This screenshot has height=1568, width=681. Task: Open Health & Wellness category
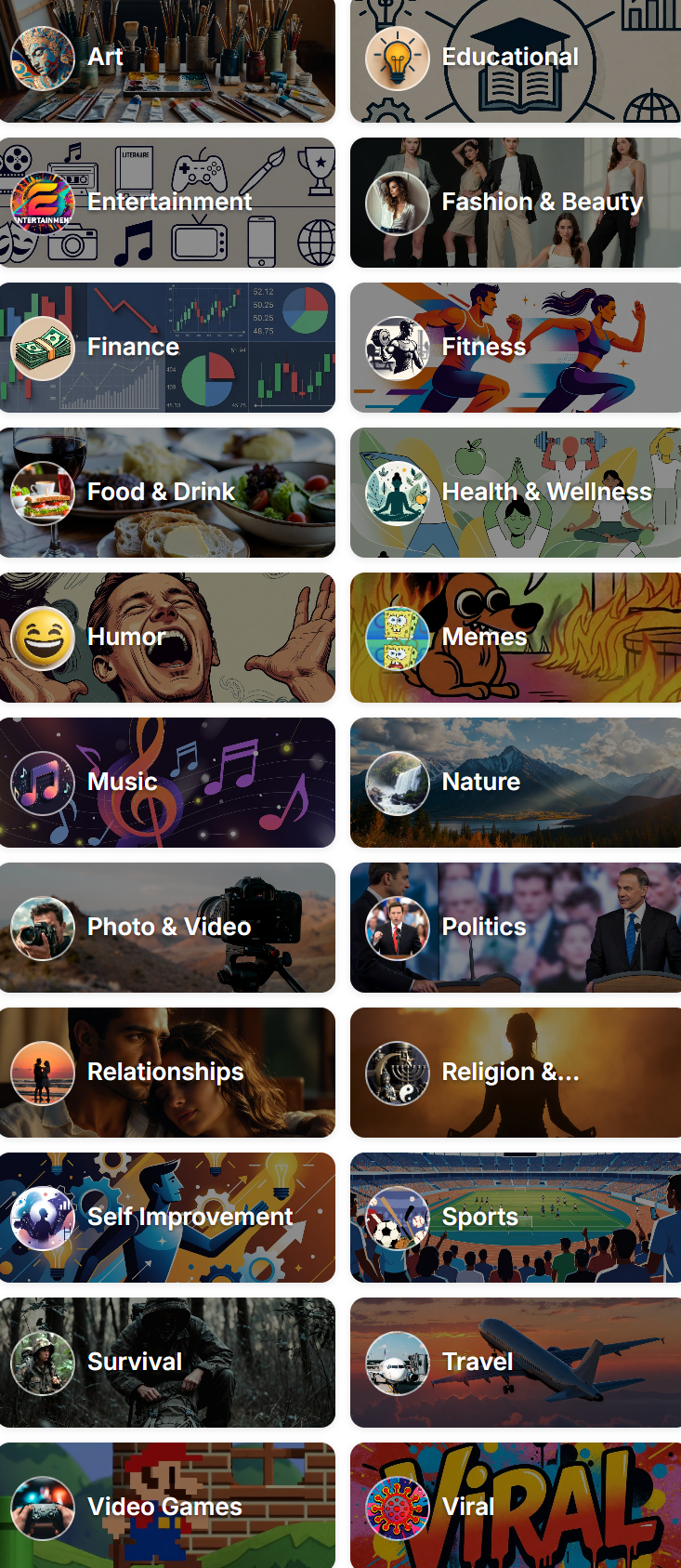516,493
